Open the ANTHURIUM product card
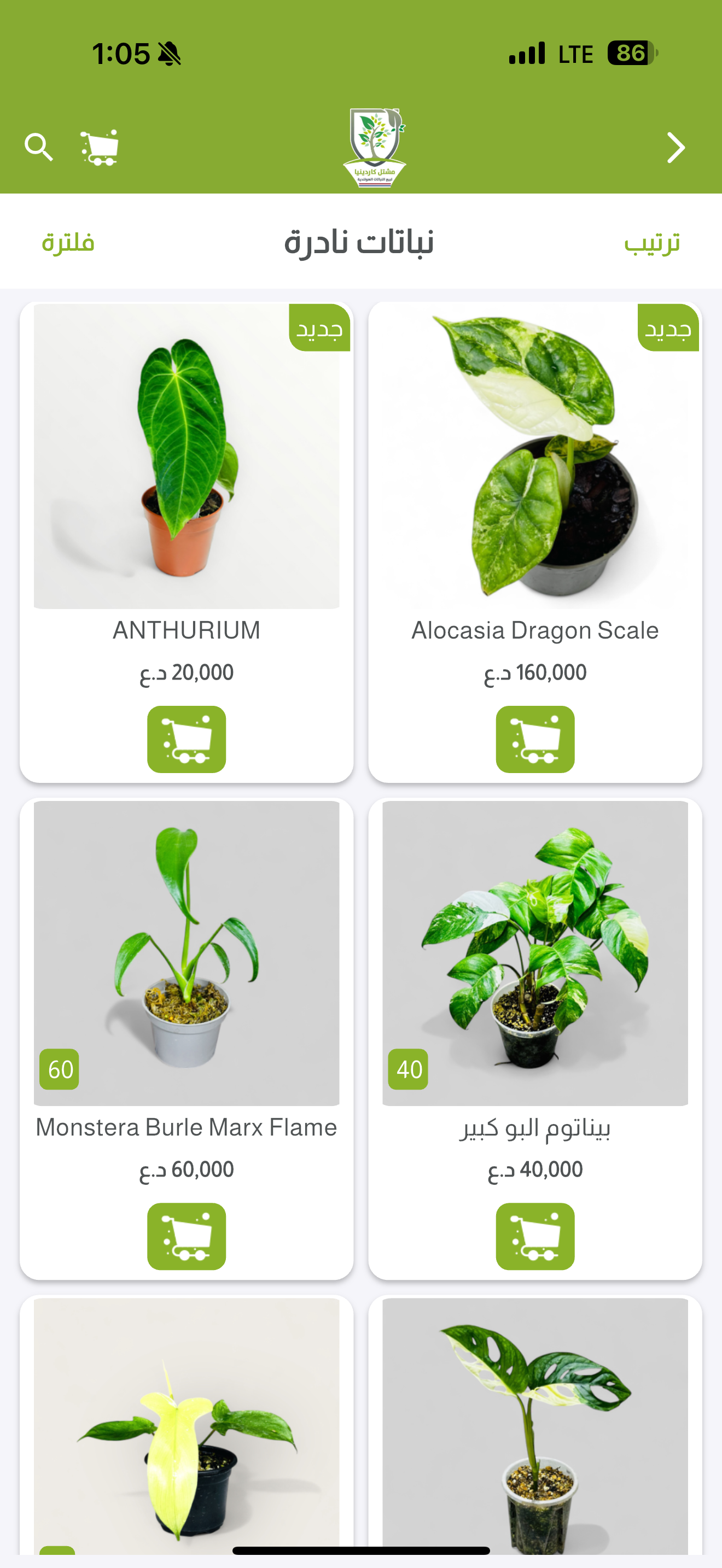This screenshot has height=1568, width=722. point(187,457)
